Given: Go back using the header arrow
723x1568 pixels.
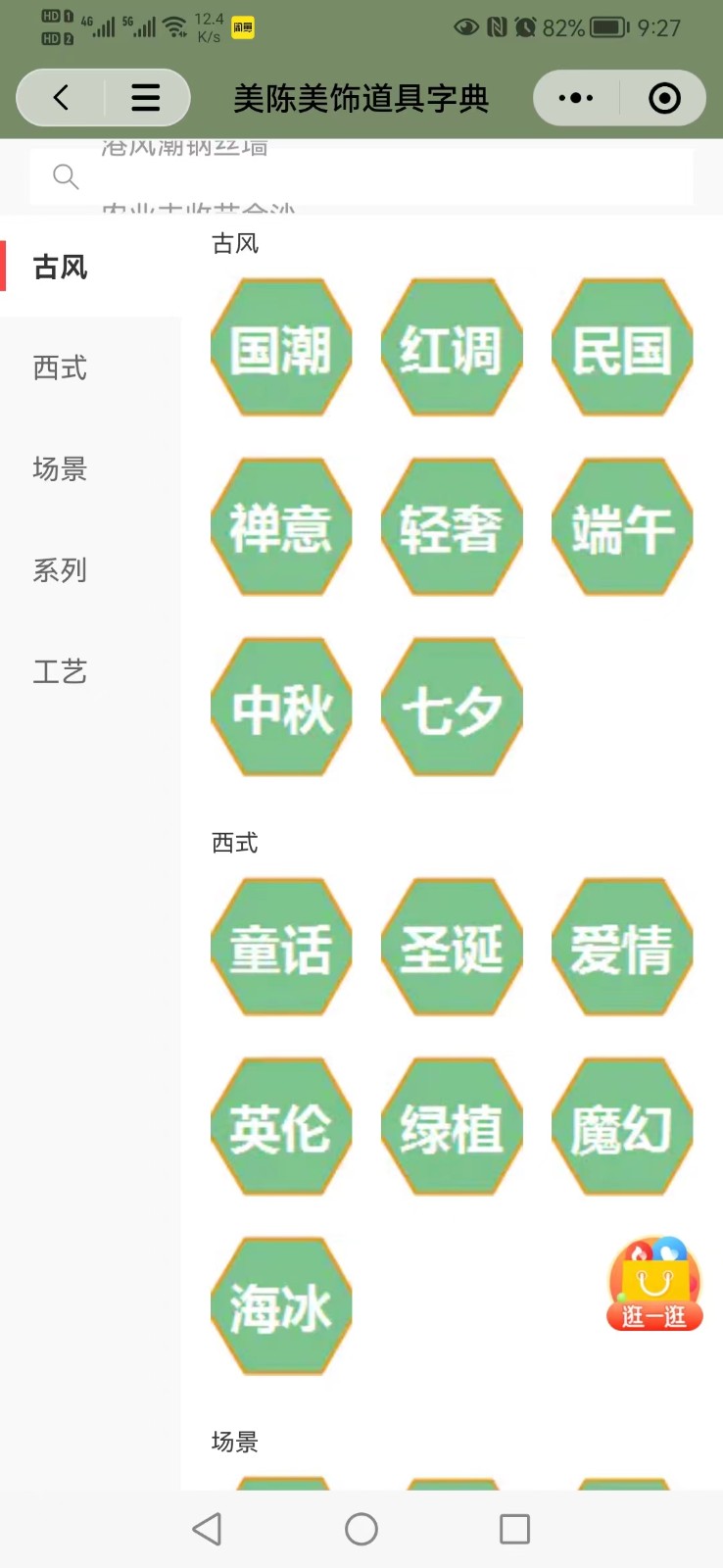Looking at the screenshot, I should 62,97.
